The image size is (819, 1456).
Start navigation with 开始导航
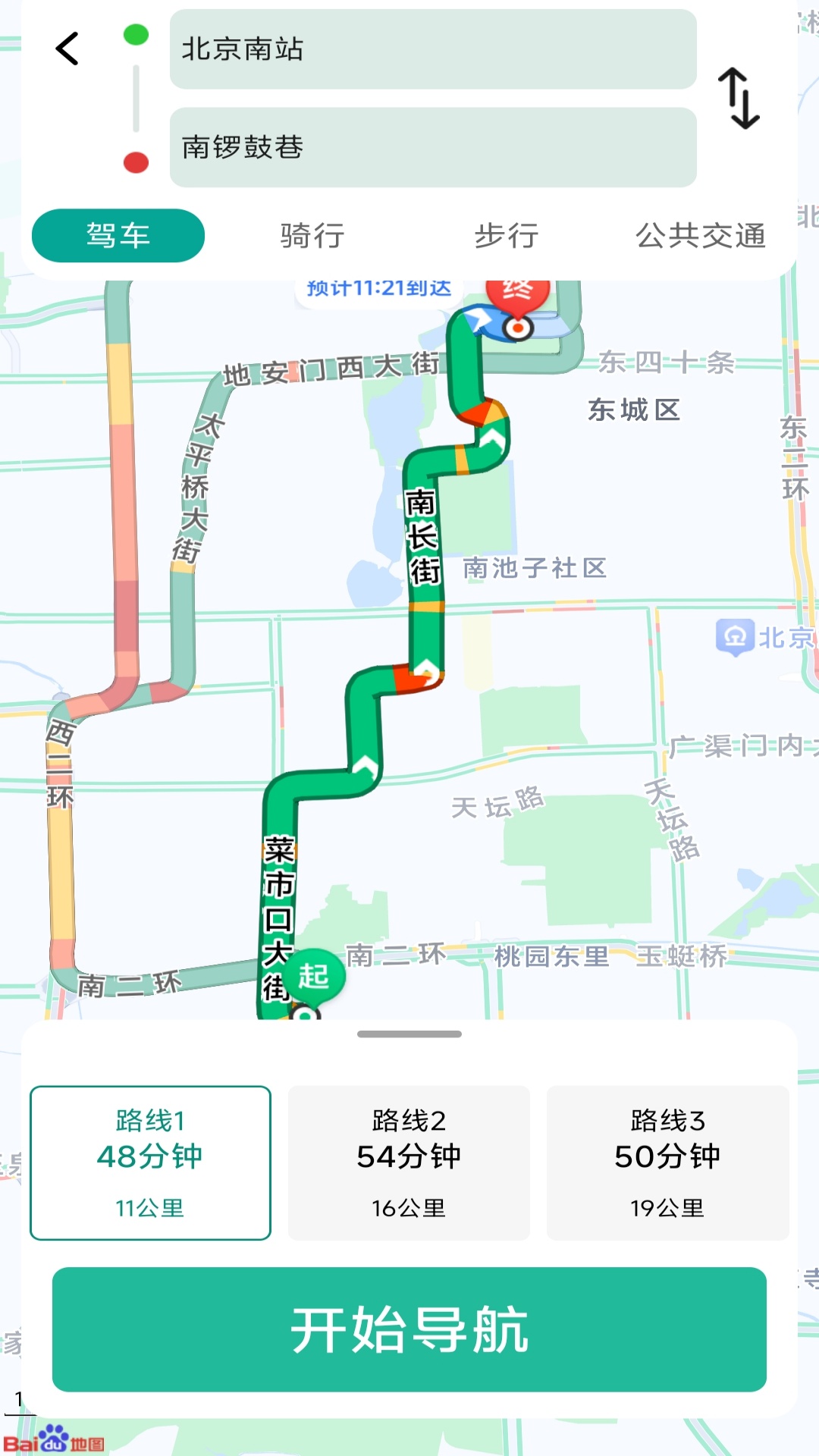coord(409,1329)
